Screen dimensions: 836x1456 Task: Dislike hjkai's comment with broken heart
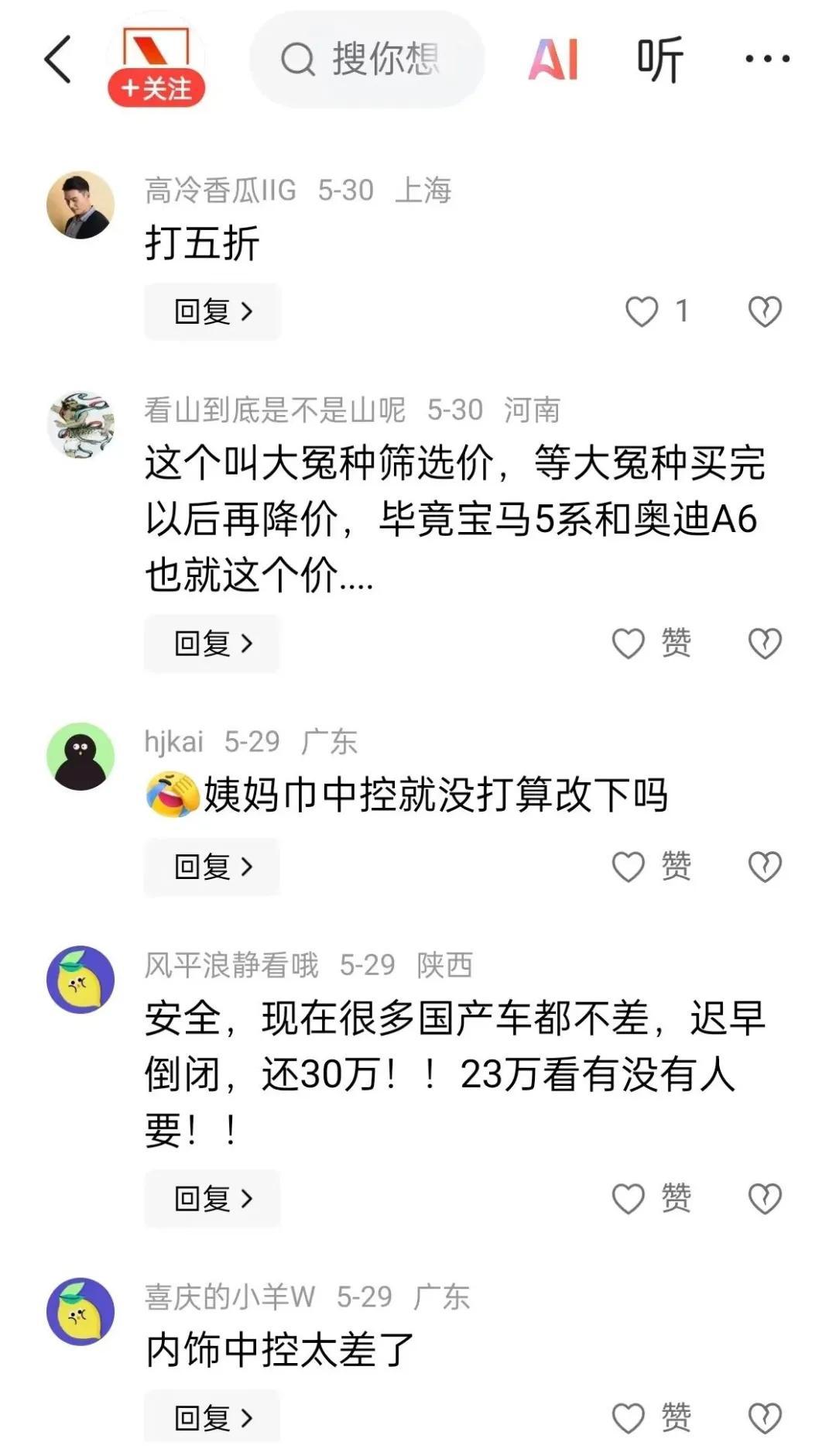pyautogui.click(x=765, y=867)
